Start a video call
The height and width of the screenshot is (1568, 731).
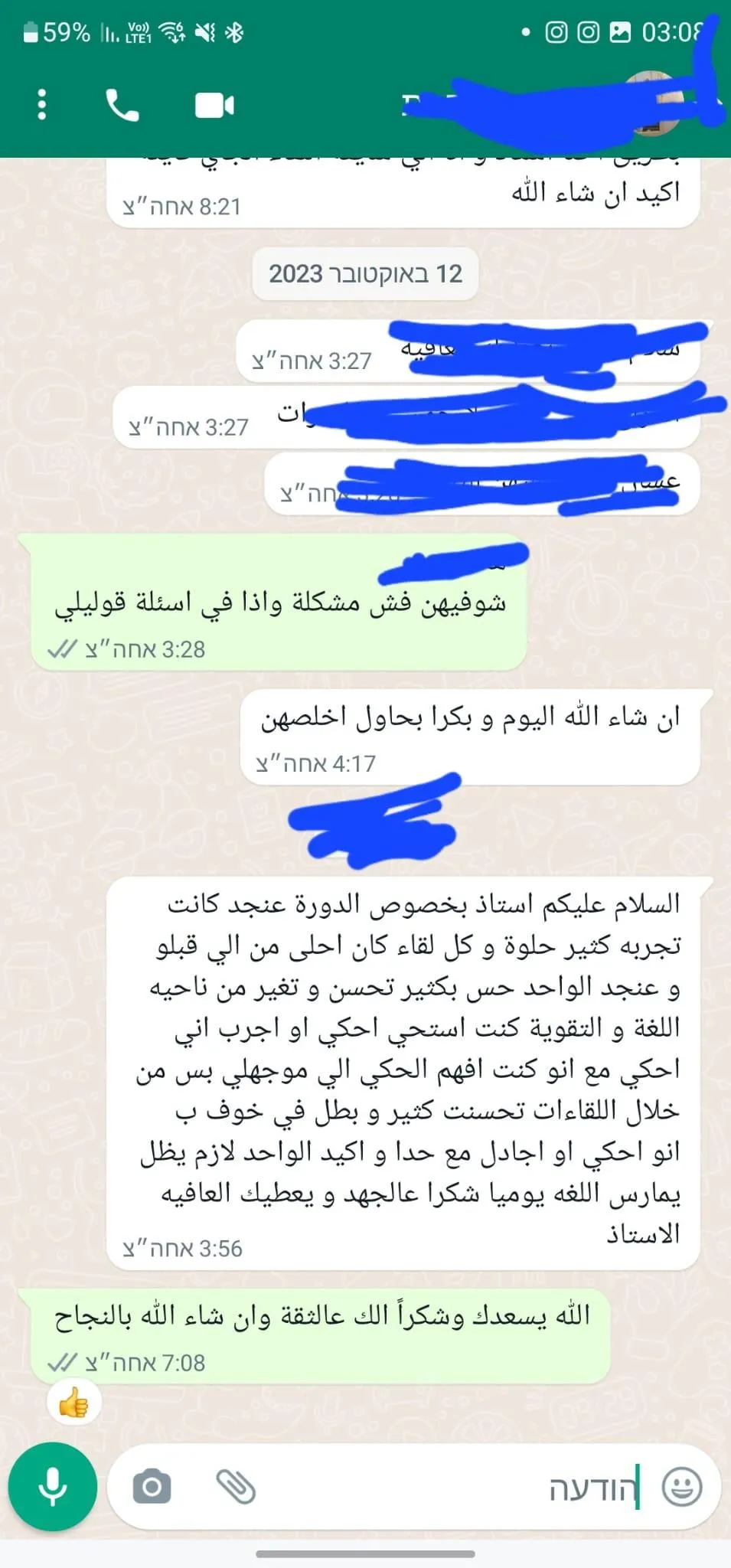tap(214, 105)
